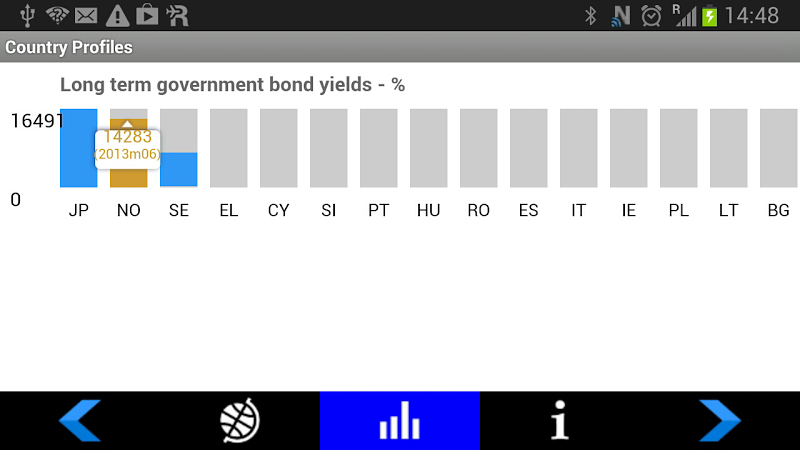The image size is (800, 450).
Task: Select the CY bar in the chart
Action: pyautogui.click(x=278, y=148)
